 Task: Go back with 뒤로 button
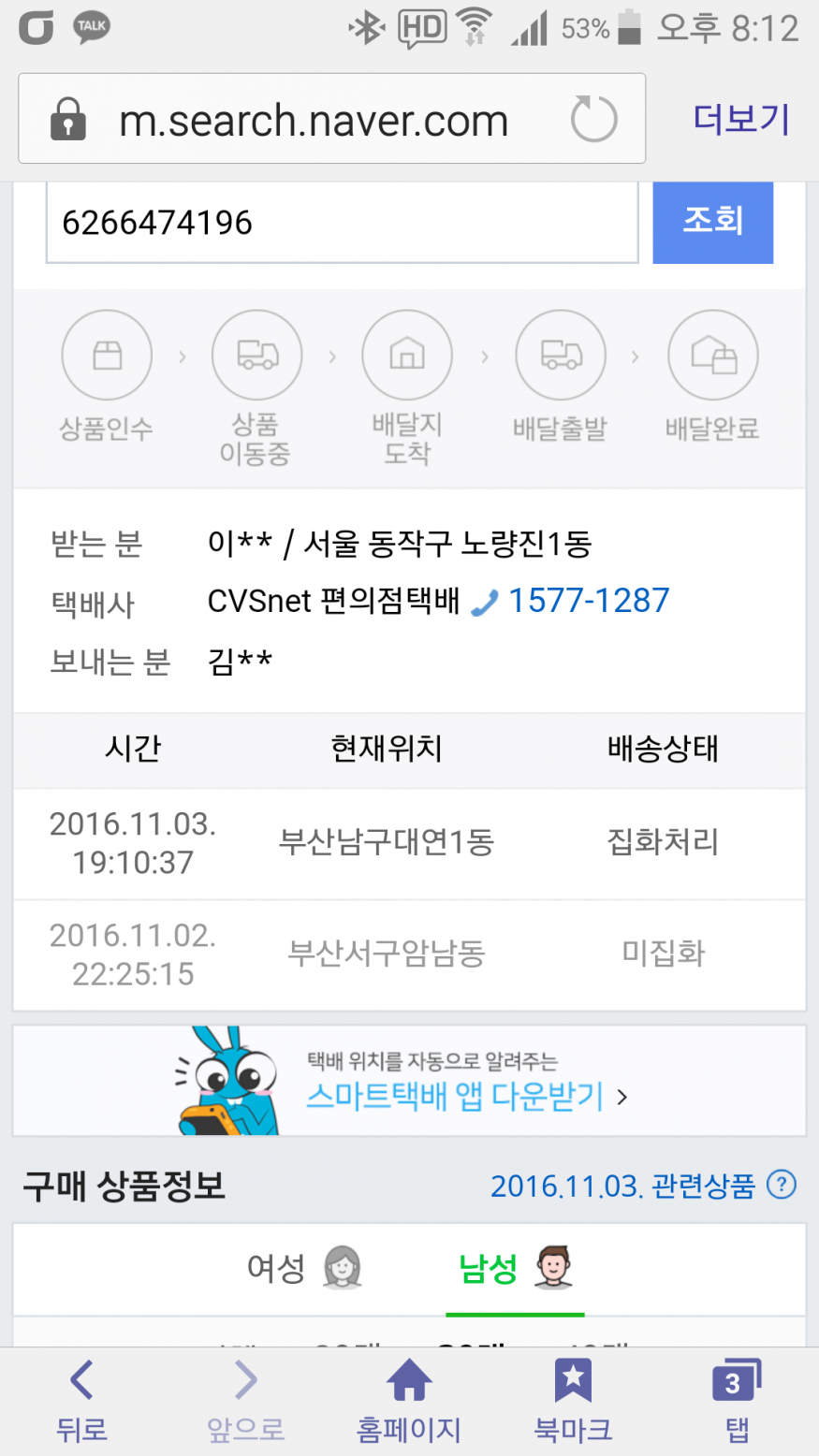[x=81, y=1400]
